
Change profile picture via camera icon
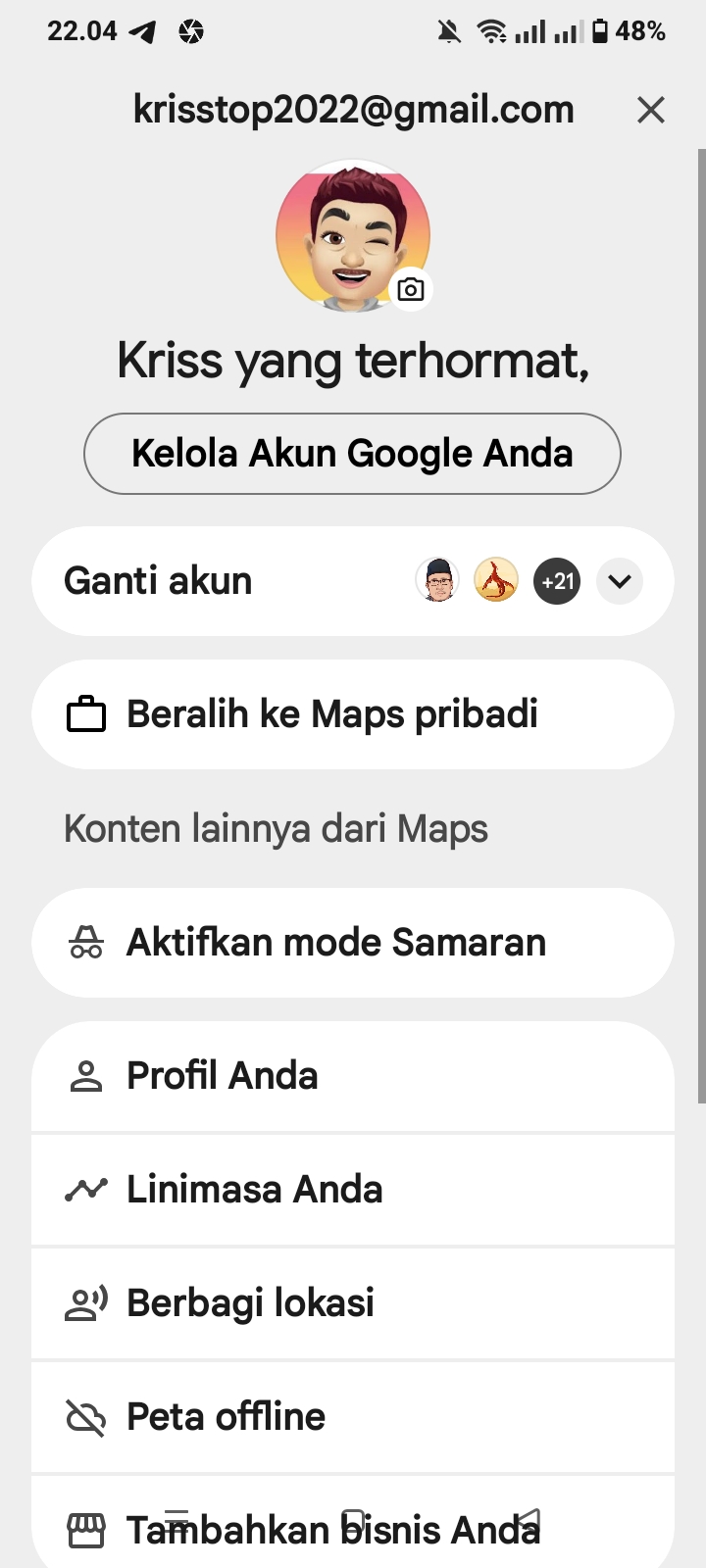point(411,290)
